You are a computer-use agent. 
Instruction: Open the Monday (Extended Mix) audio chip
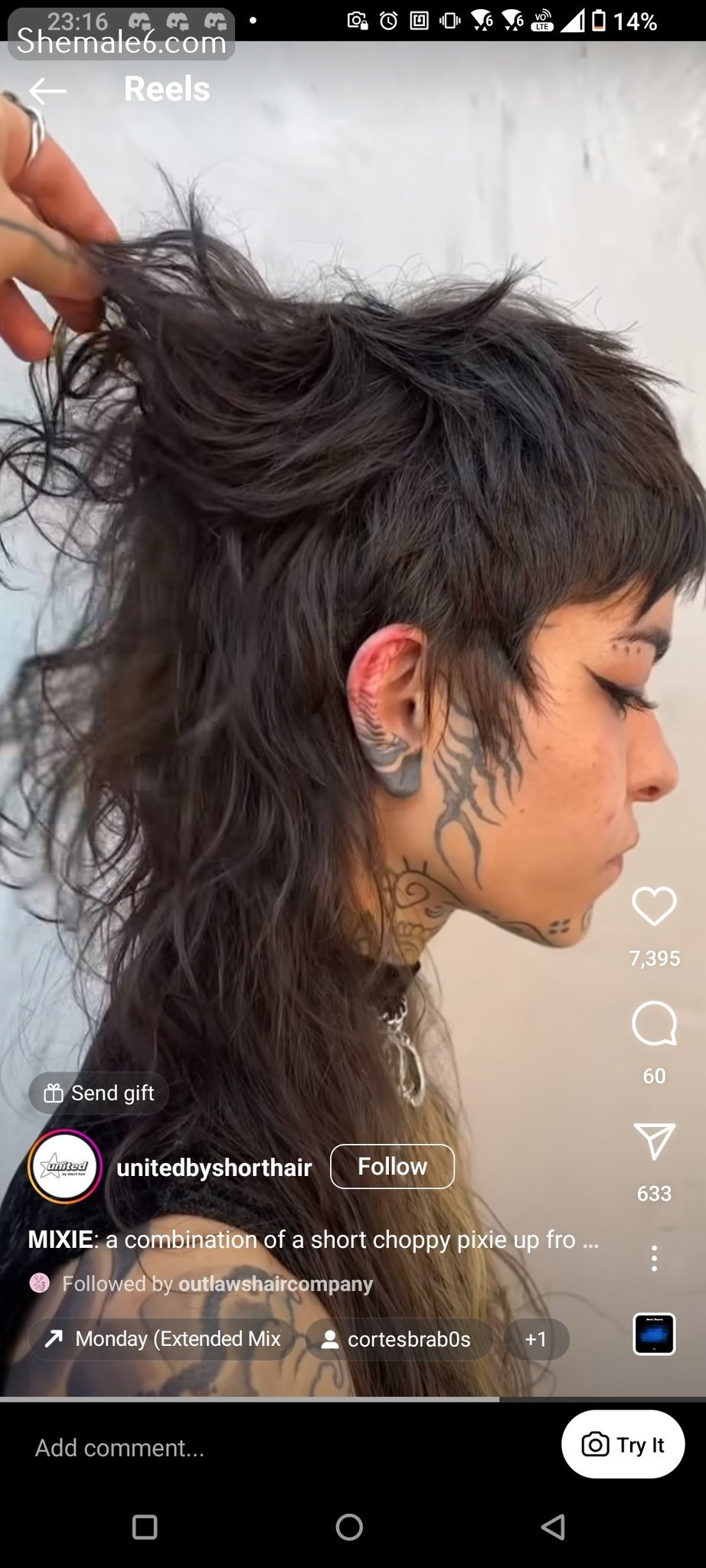(x=164, y=1338)
